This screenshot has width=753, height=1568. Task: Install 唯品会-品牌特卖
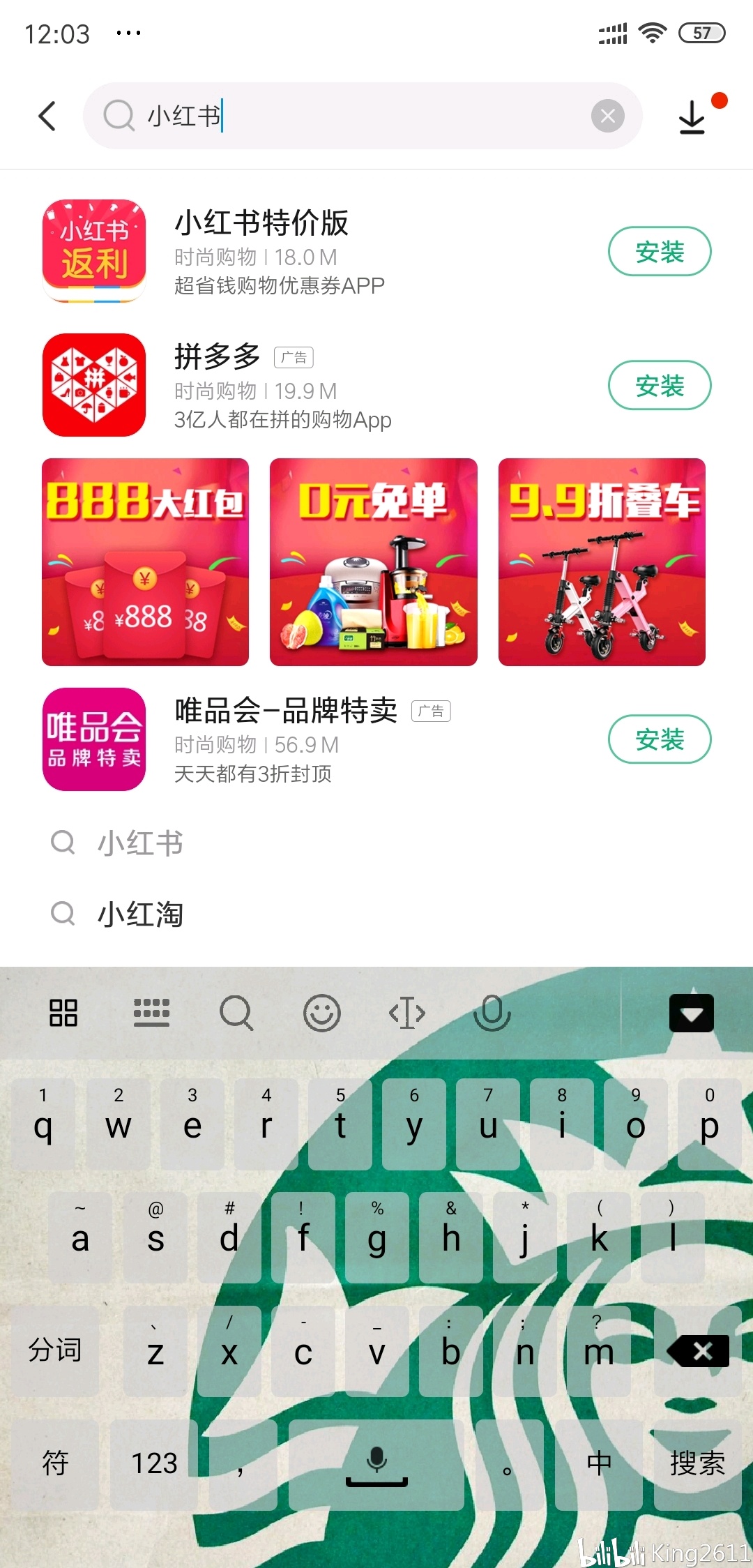pyautogui.click(x=659, y=739)
